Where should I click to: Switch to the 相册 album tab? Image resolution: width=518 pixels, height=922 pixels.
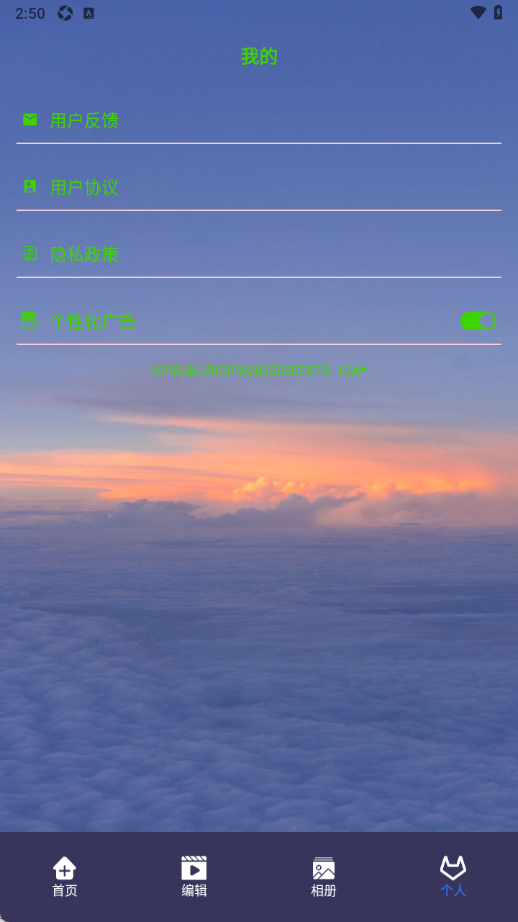tap(323, 877)
